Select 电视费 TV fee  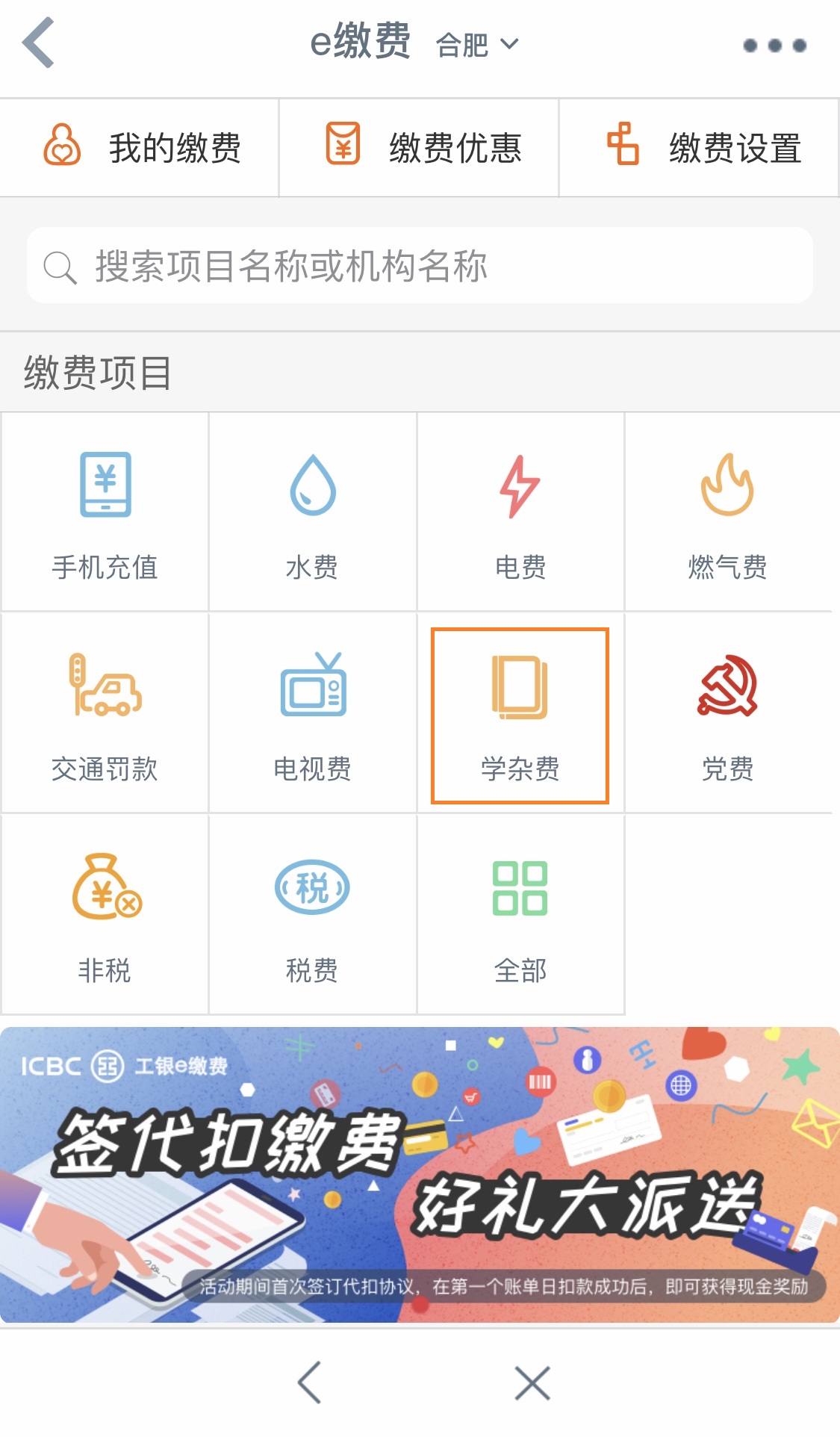[x=312, y=714]
